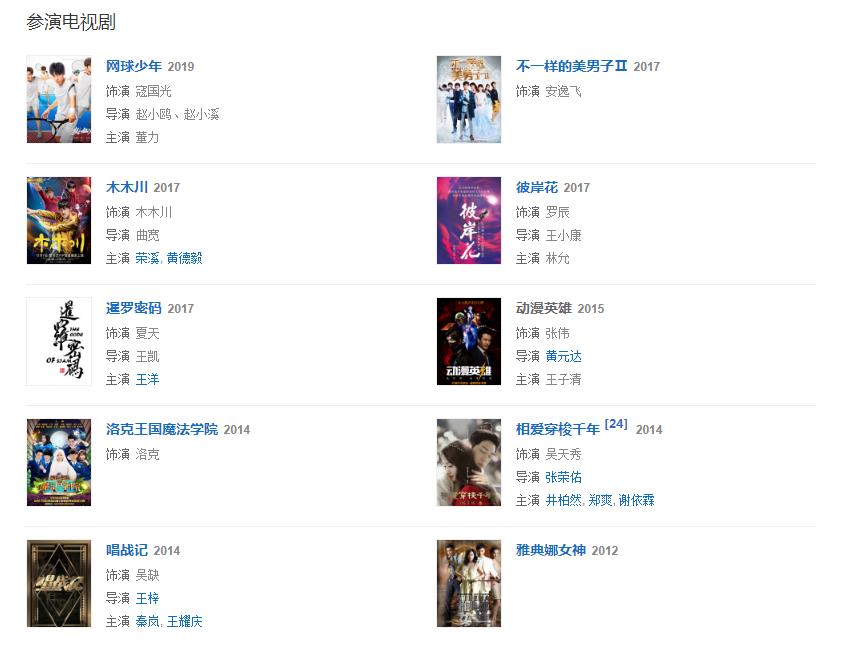Image resolution: width=841 pixels, height=645 pixels.
Task: Open the 暹罗密码 drama title link
Action: coord(133,309)
